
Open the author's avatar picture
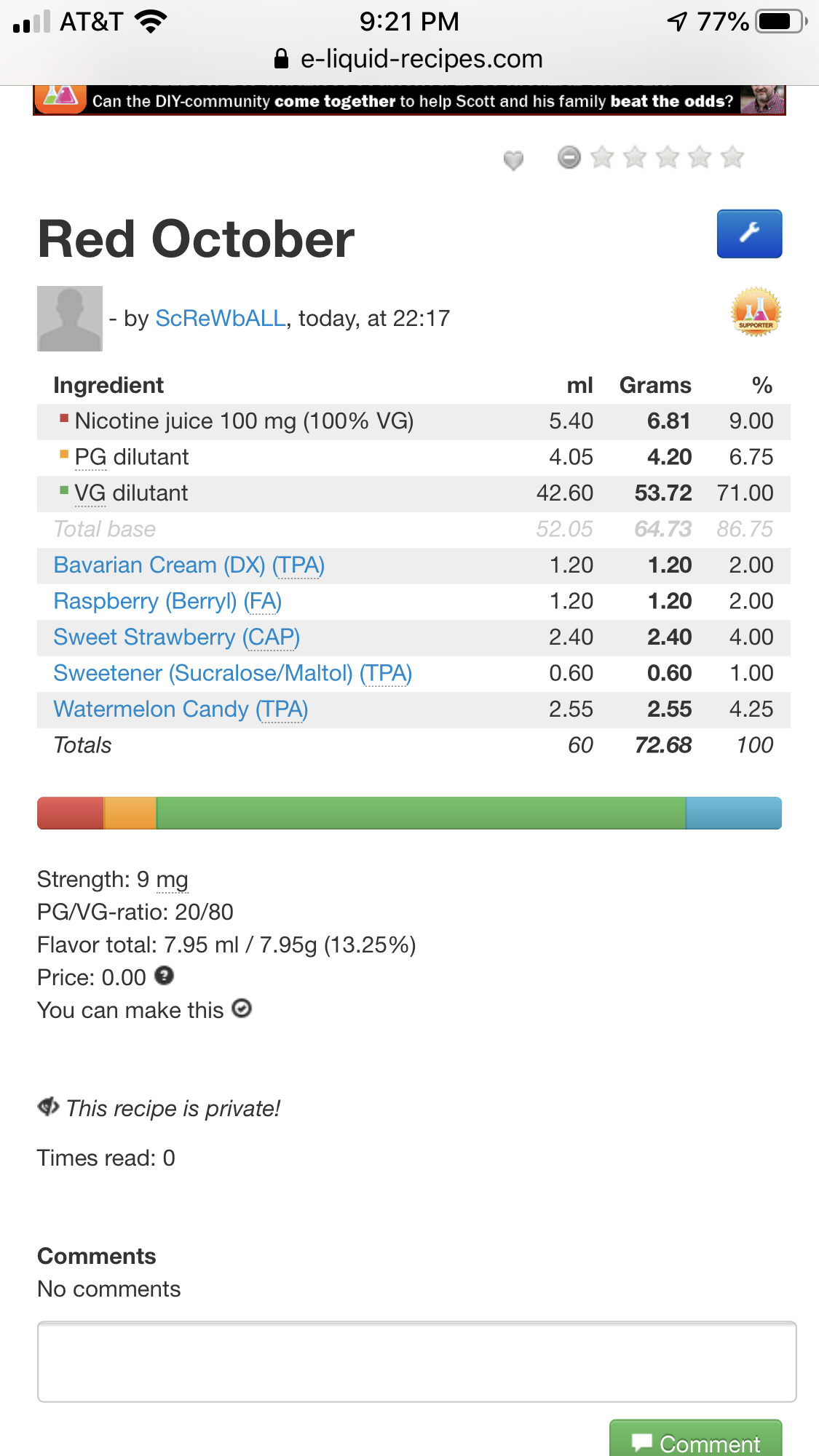click(70, 319)
